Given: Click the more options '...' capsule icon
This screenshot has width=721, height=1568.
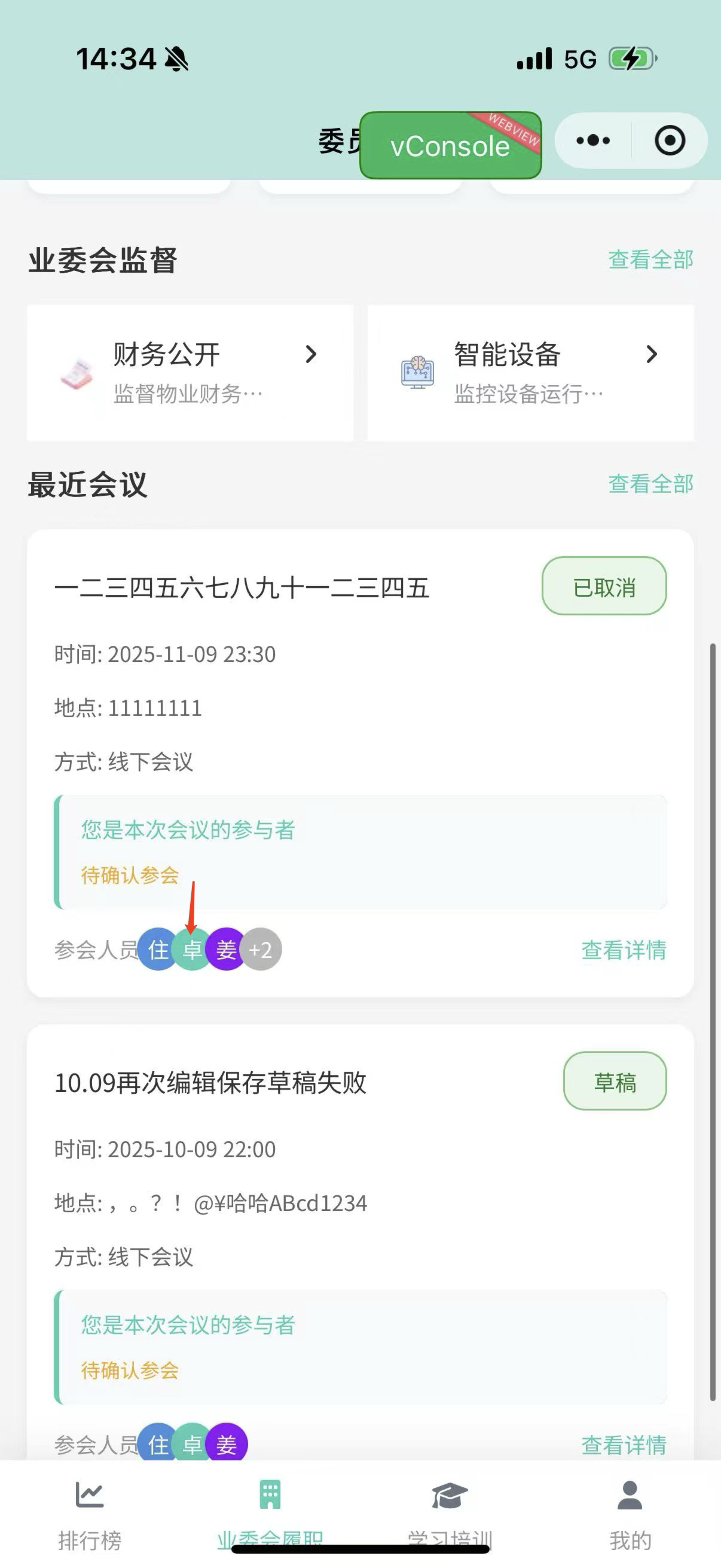Looking at the screenshot, I should click(x=592, y=139).
